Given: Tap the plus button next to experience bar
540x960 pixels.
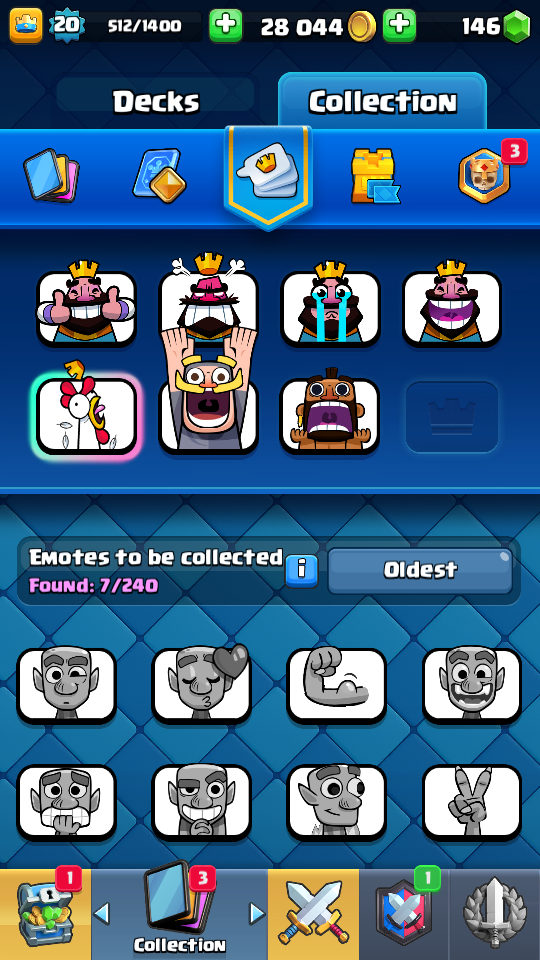Looking at the screenshot, I should [x=225, y=26].
